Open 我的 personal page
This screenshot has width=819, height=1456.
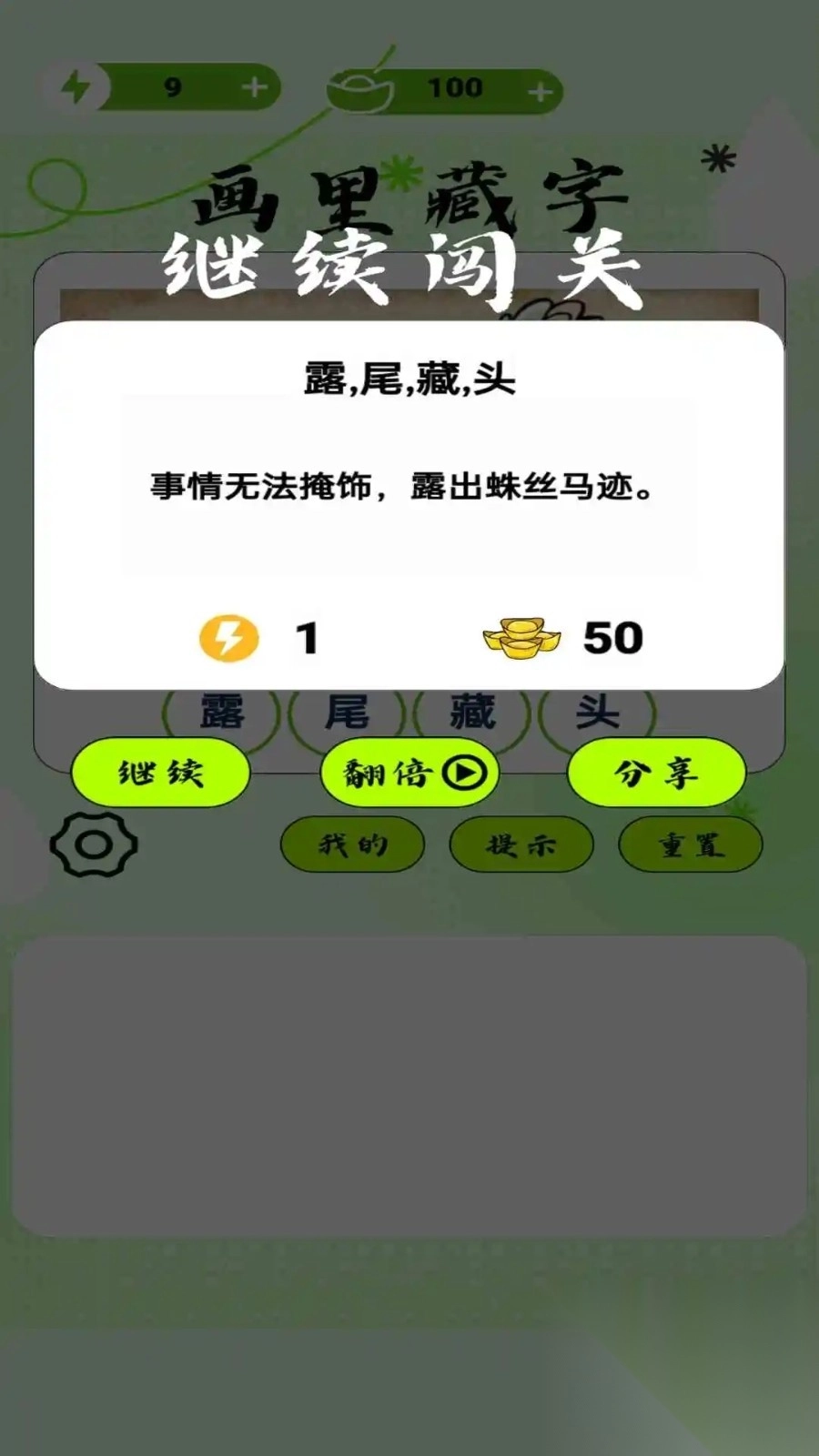tap(354, 844)
